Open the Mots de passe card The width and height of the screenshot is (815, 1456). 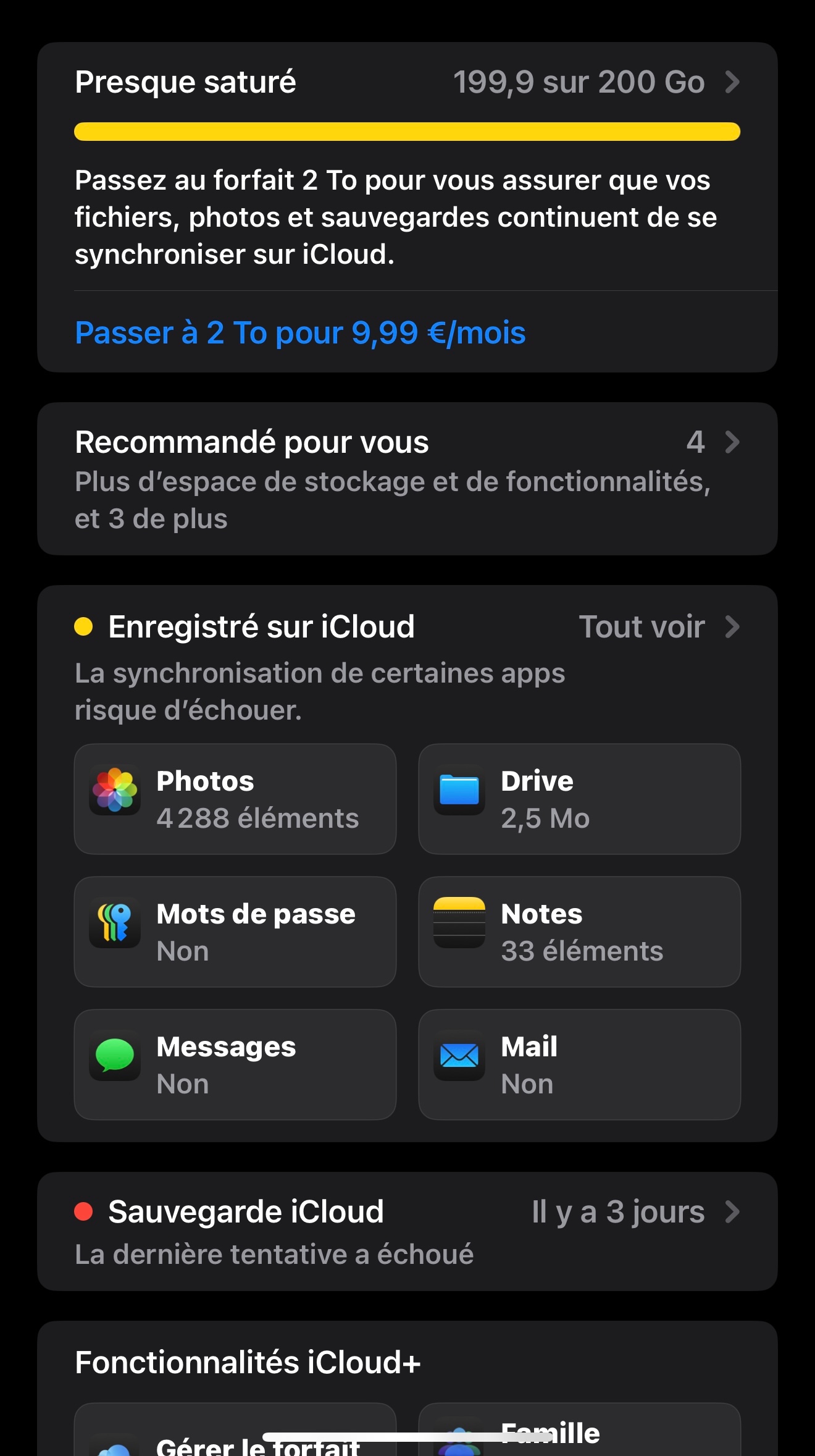235,932
